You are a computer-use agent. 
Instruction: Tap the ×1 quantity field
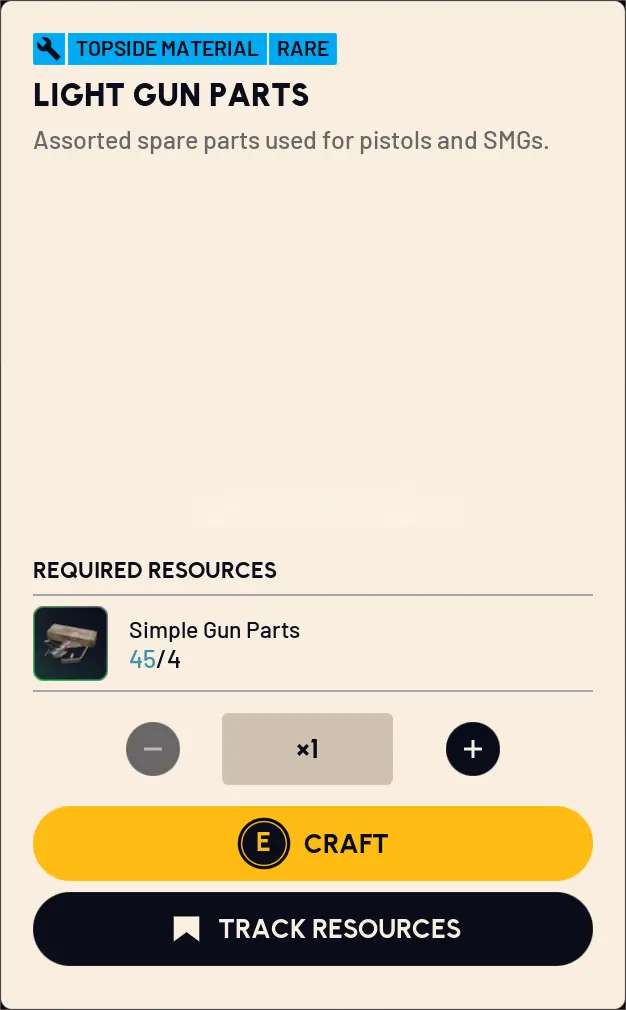pyautogui.click(x=307, y=749)
